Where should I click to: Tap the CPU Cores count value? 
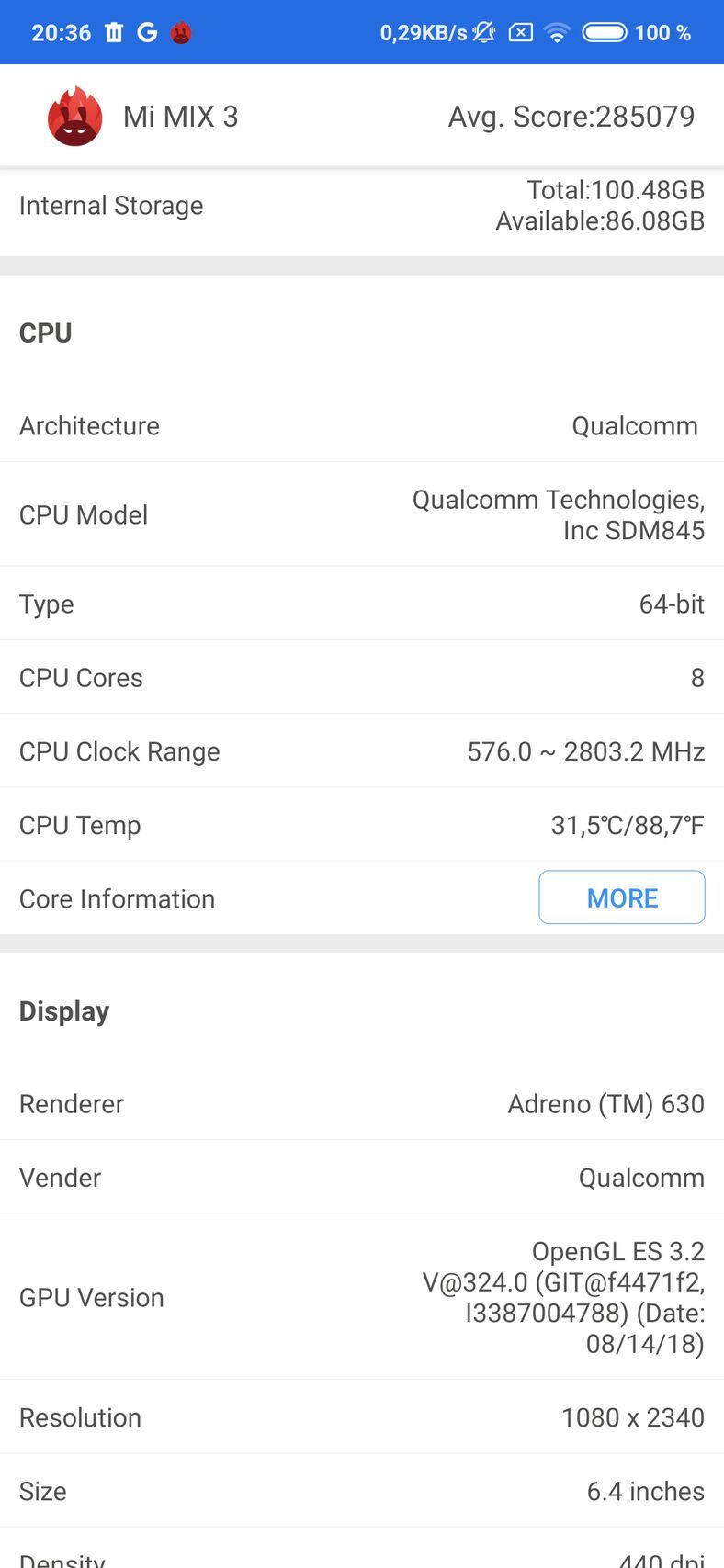[695, 677]
